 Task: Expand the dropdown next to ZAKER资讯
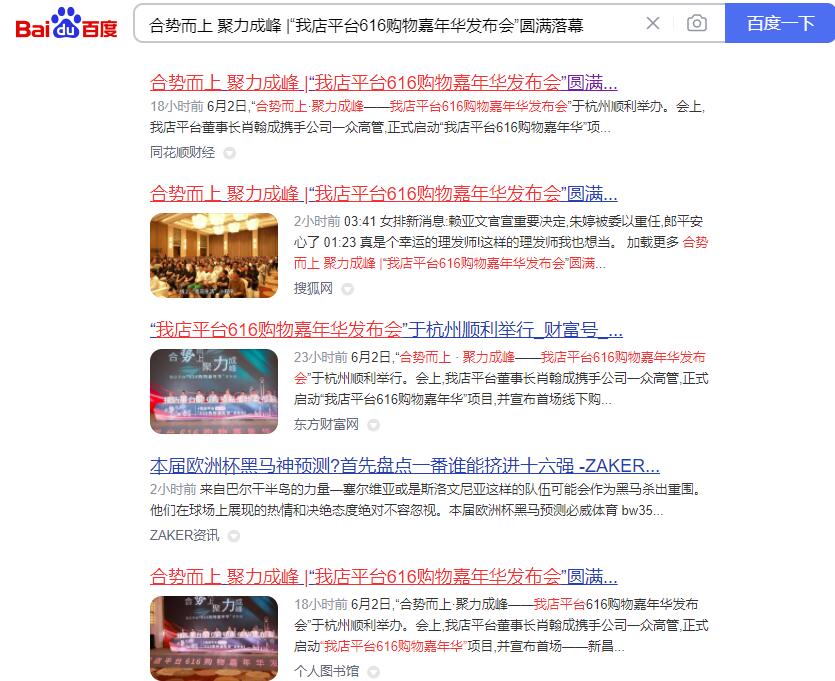[x=233, y=536]
